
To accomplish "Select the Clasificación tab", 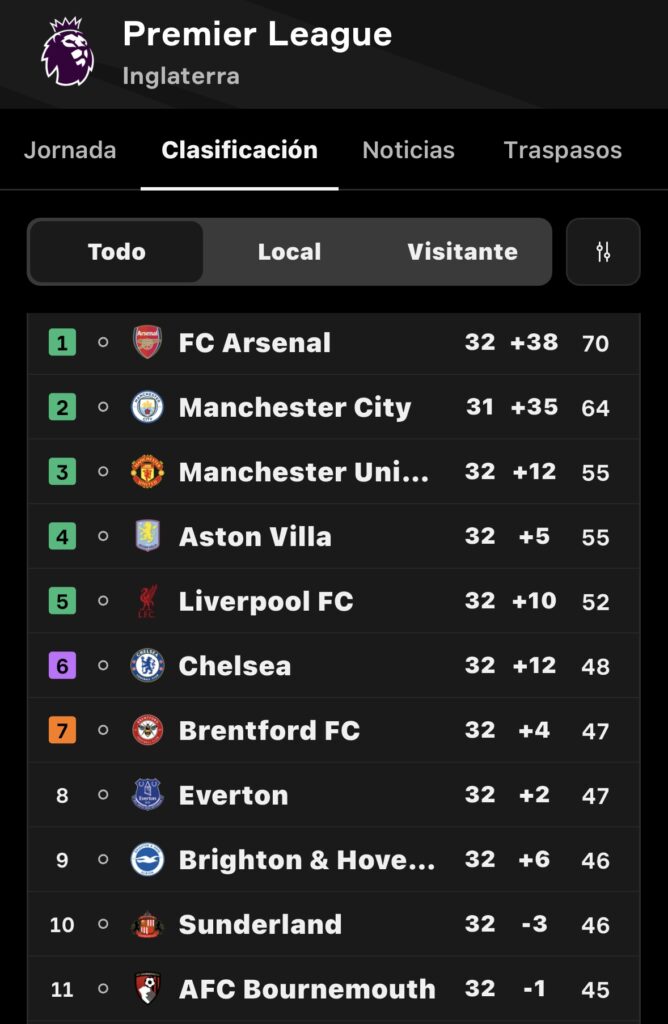I will [x=240, y=150].
